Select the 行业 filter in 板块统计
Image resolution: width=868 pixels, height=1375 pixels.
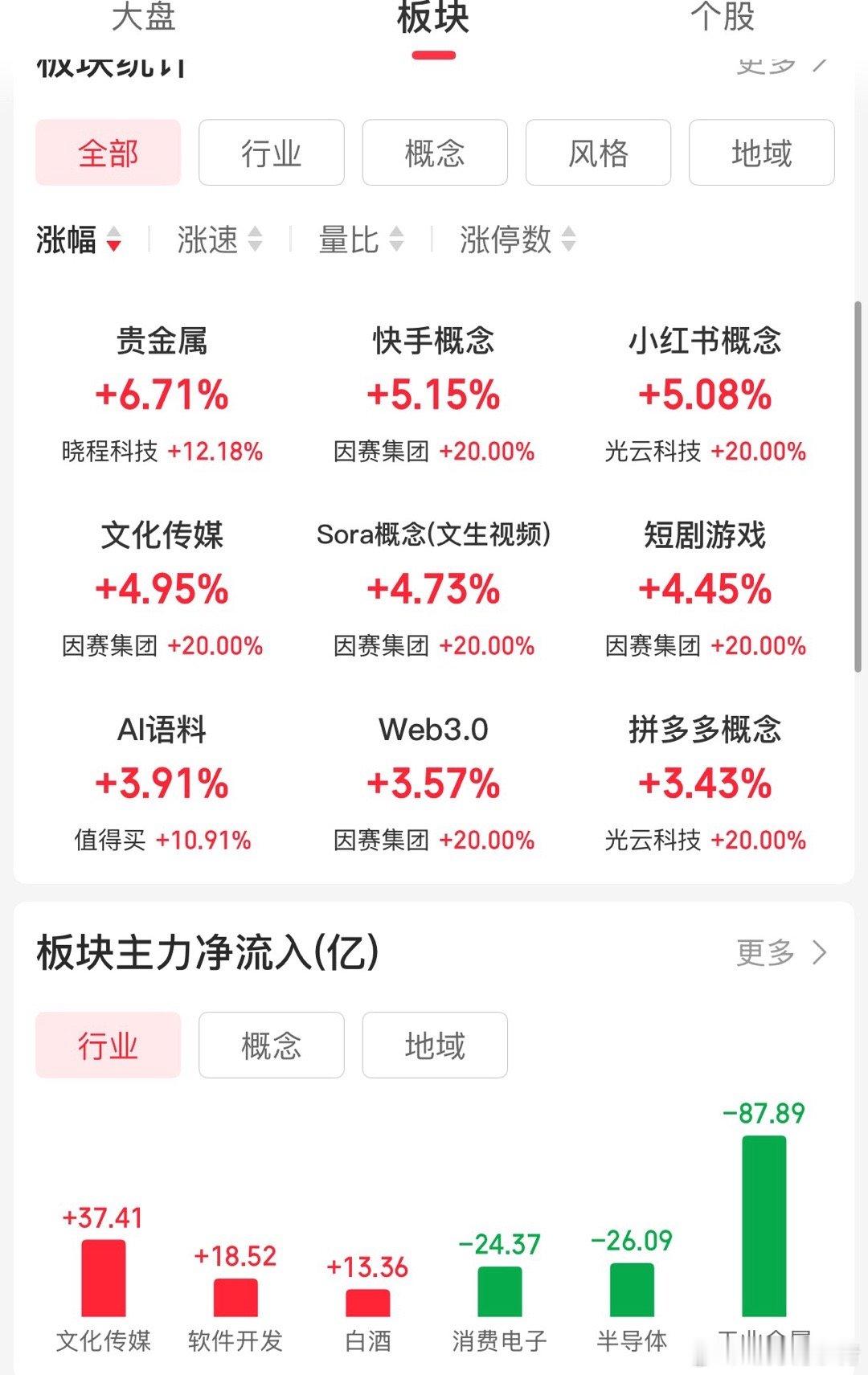pyautogui.click(x=271, y=152)
